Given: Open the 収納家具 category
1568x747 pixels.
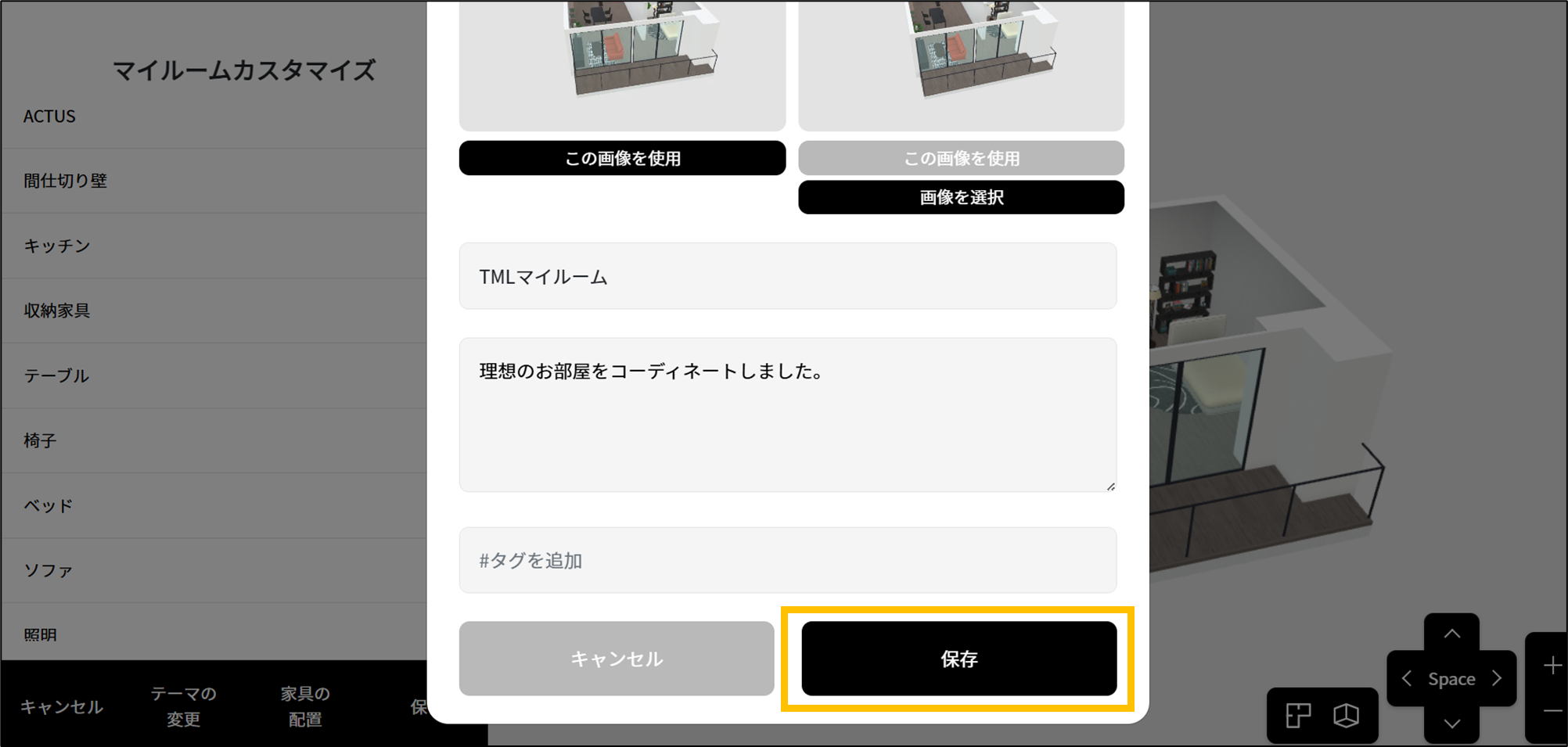Looking at the screenshot, I should [x=57, y=311].
